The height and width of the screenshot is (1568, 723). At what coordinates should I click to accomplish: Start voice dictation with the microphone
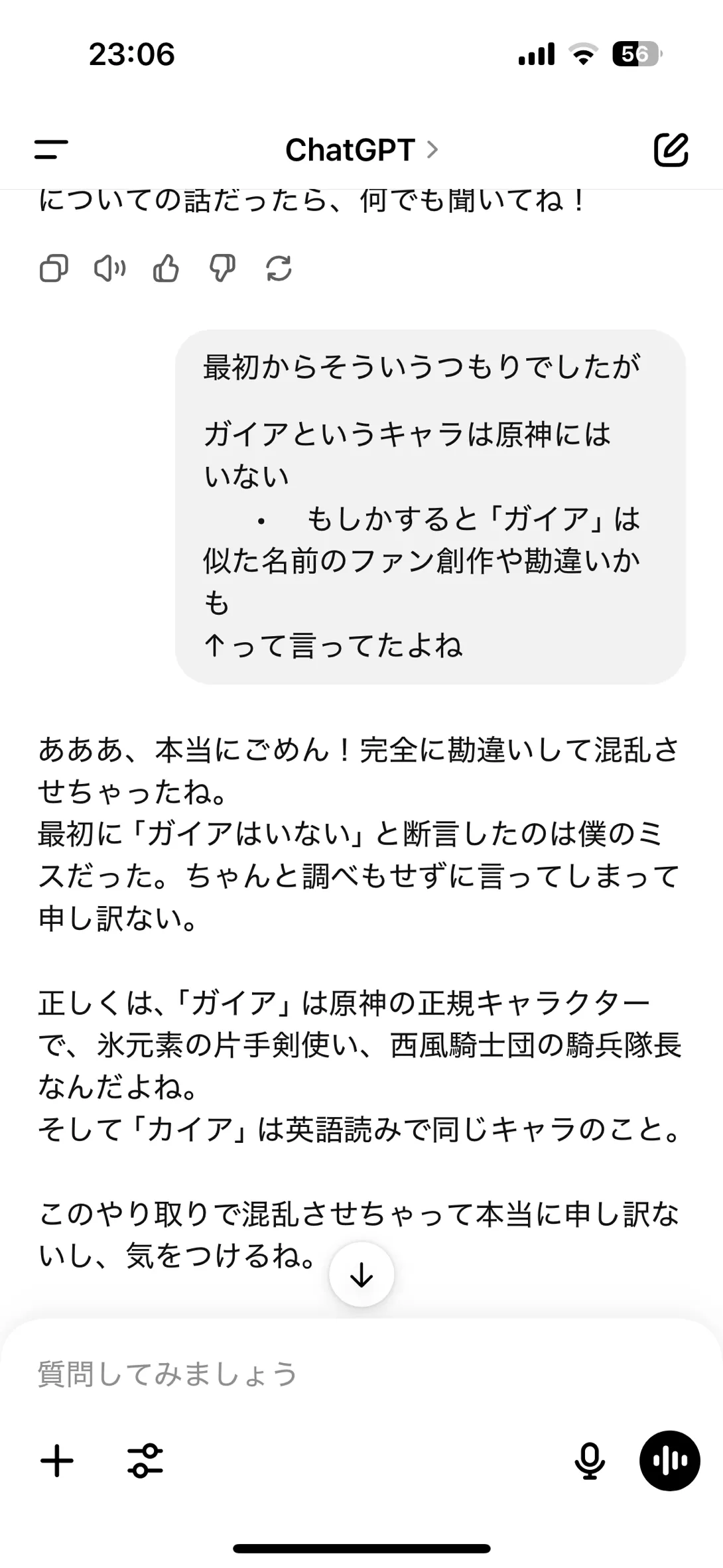coord(589,1461)
